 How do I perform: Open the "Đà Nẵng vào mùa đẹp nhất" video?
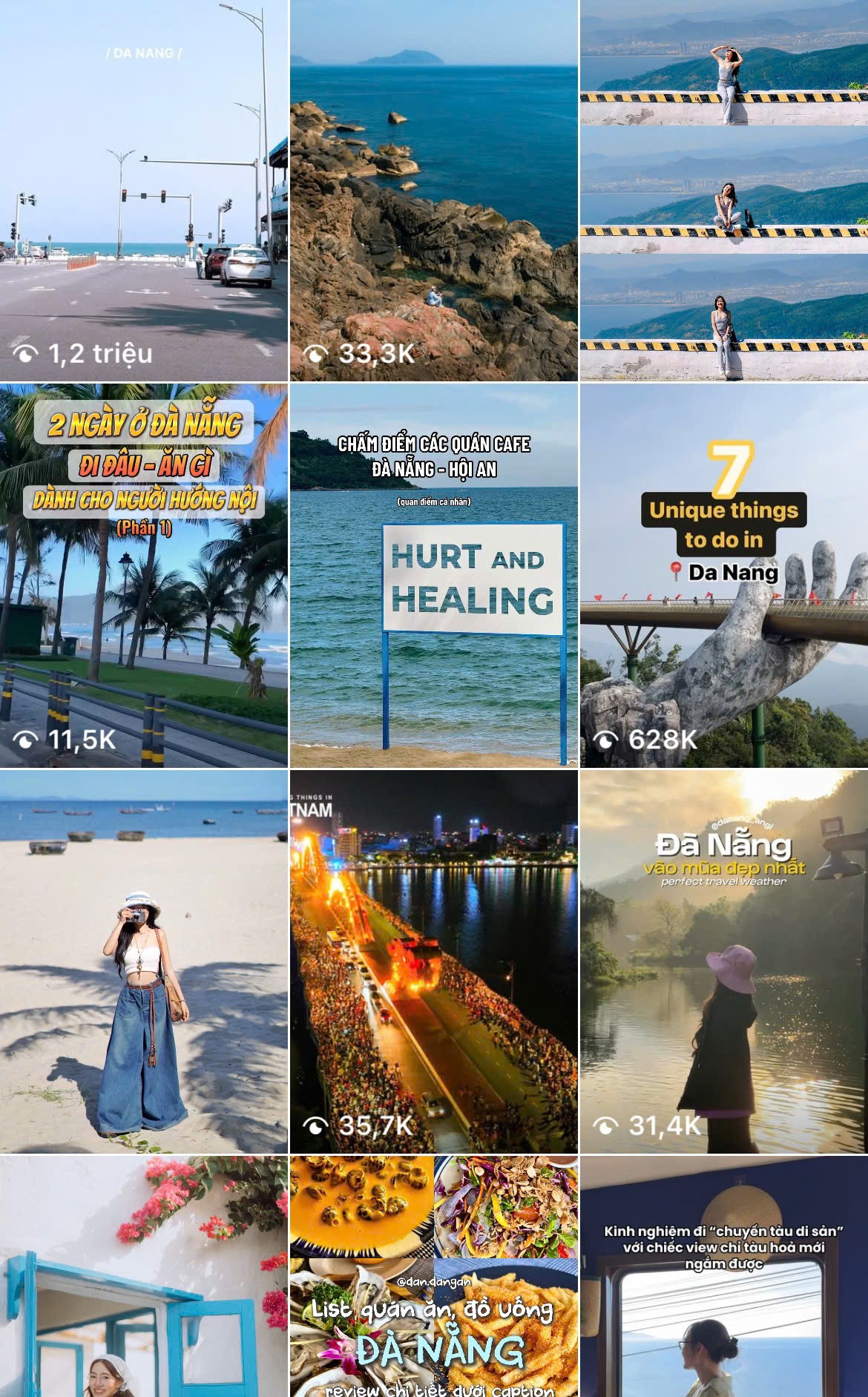click(724, 962)
